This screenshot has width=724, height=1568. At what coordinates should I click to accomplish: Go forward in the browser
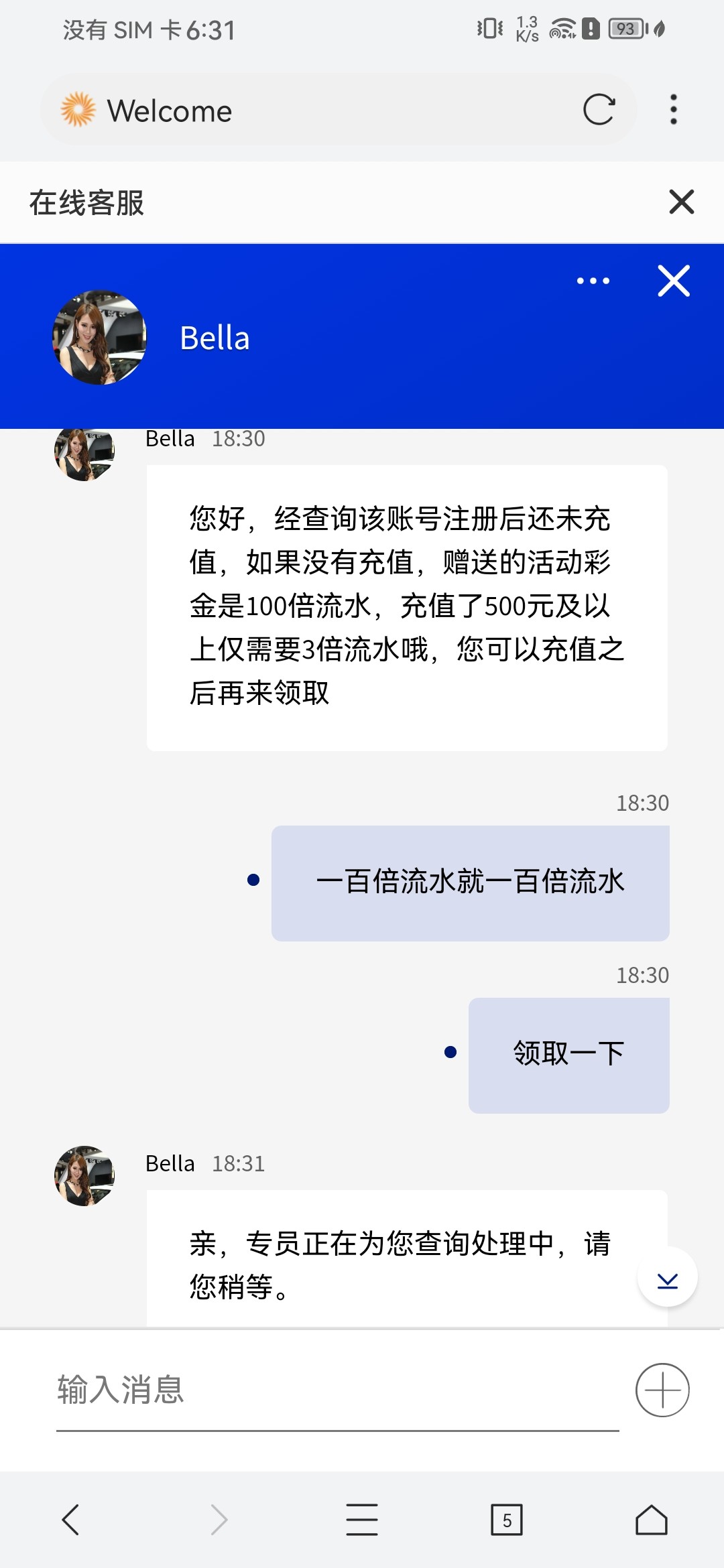pos(219,1519)
